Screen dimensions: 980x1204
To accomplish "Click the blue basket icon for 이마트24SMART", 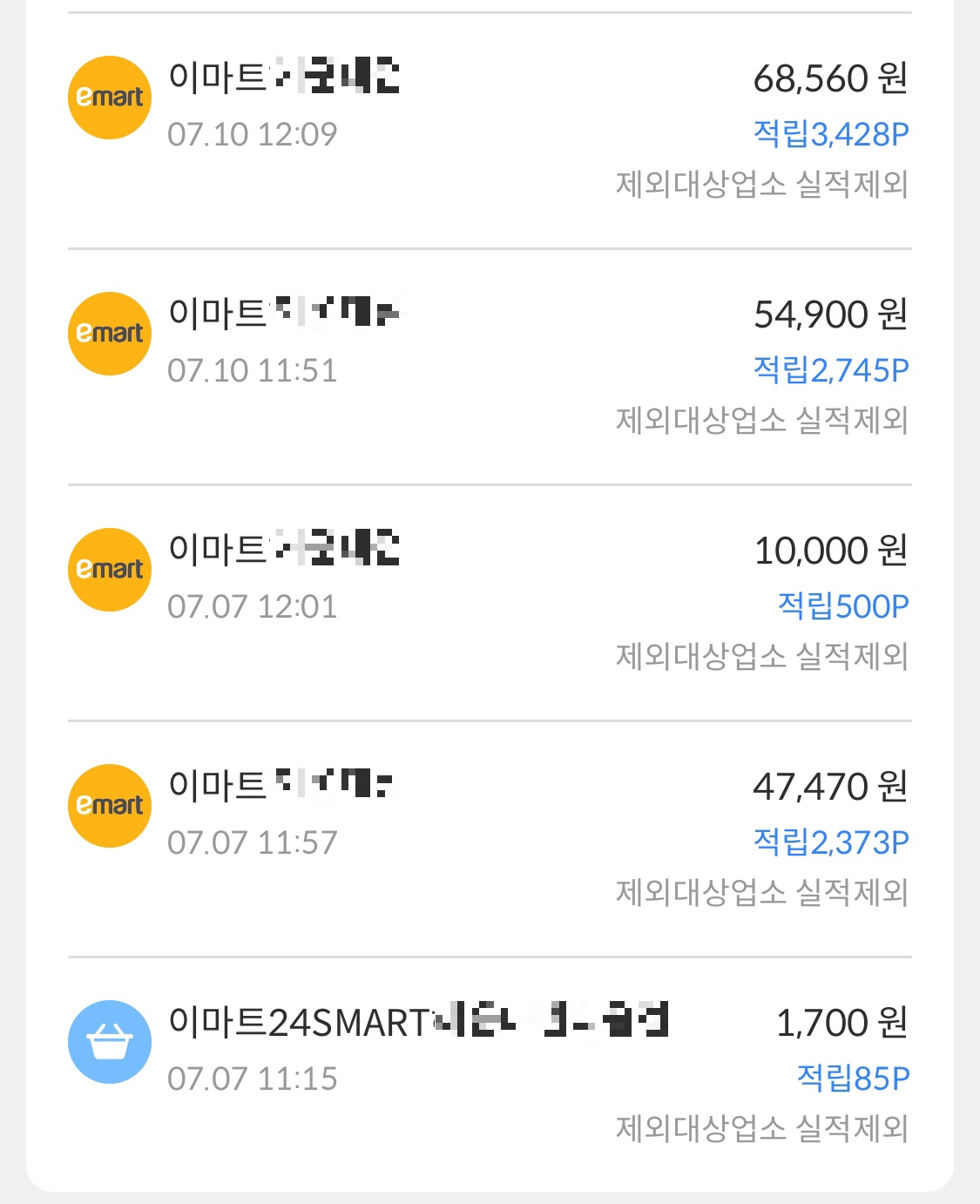I will 109,1042.
